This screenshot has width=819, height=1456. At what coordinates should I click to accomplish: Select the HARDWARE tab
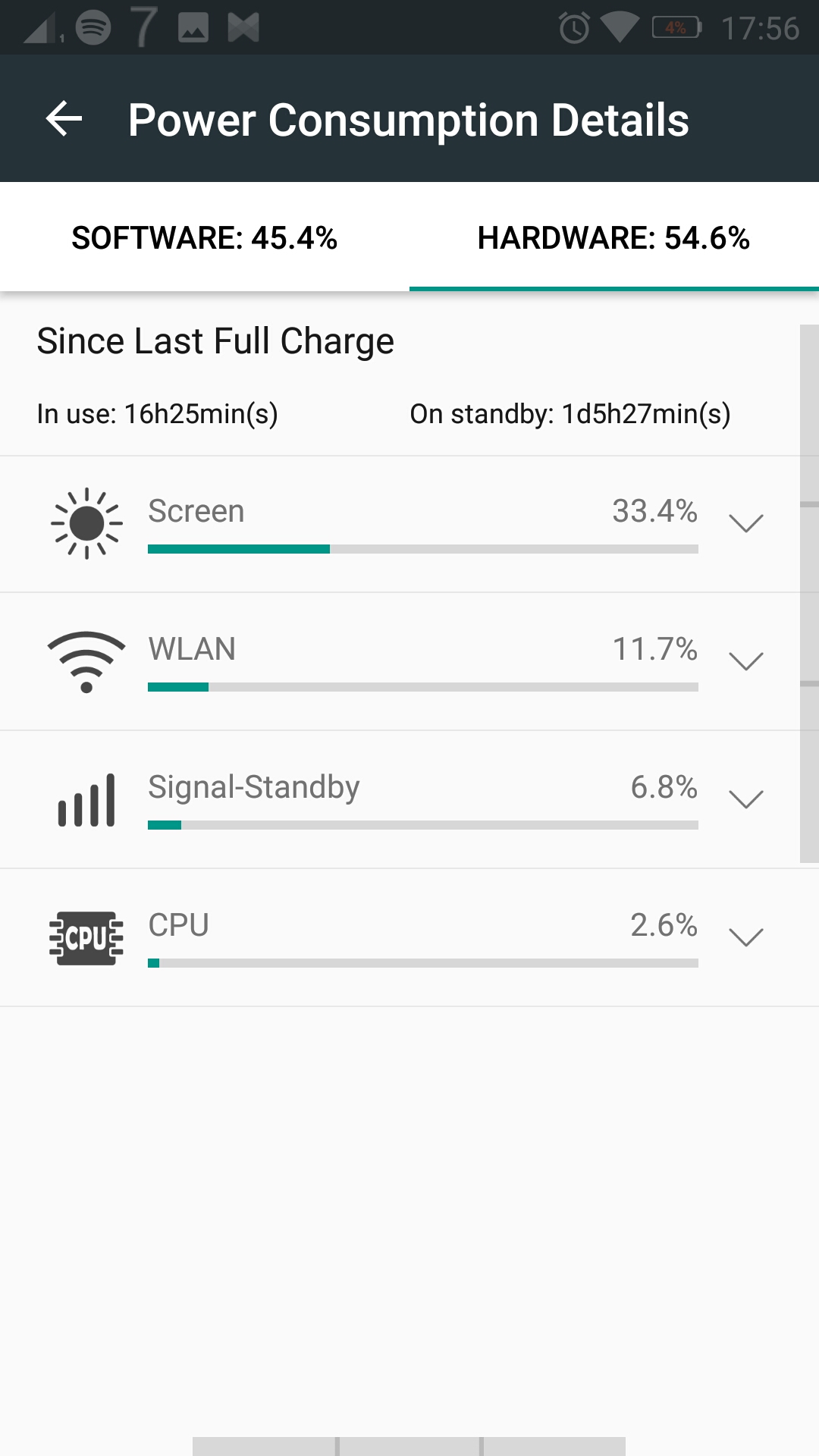click(614, 237)
